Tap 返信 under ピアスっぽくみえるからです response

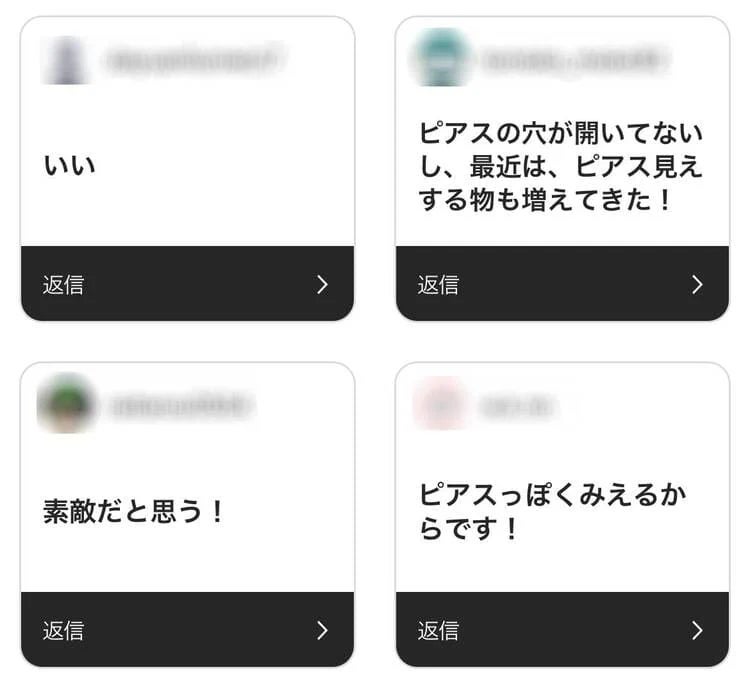tap(562, 630)
